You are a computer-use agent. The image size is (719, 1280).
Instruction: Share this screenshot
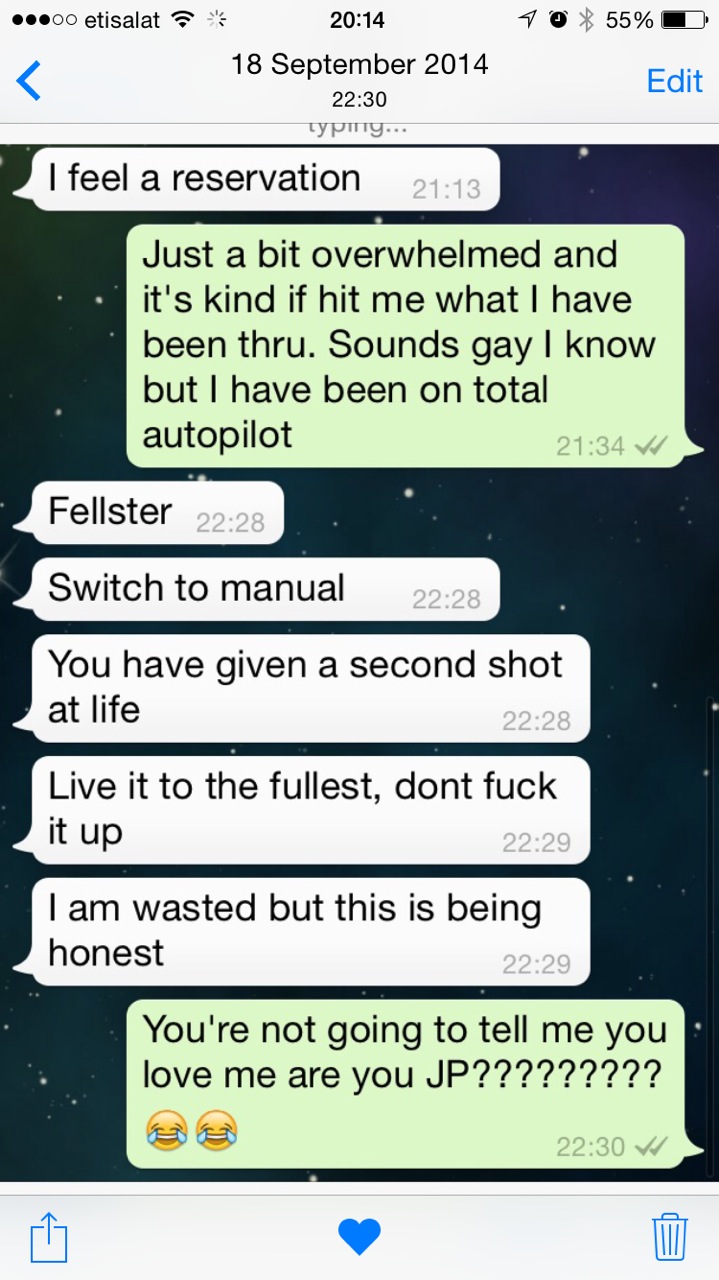pyautogui.click(x=48, y=1237)
